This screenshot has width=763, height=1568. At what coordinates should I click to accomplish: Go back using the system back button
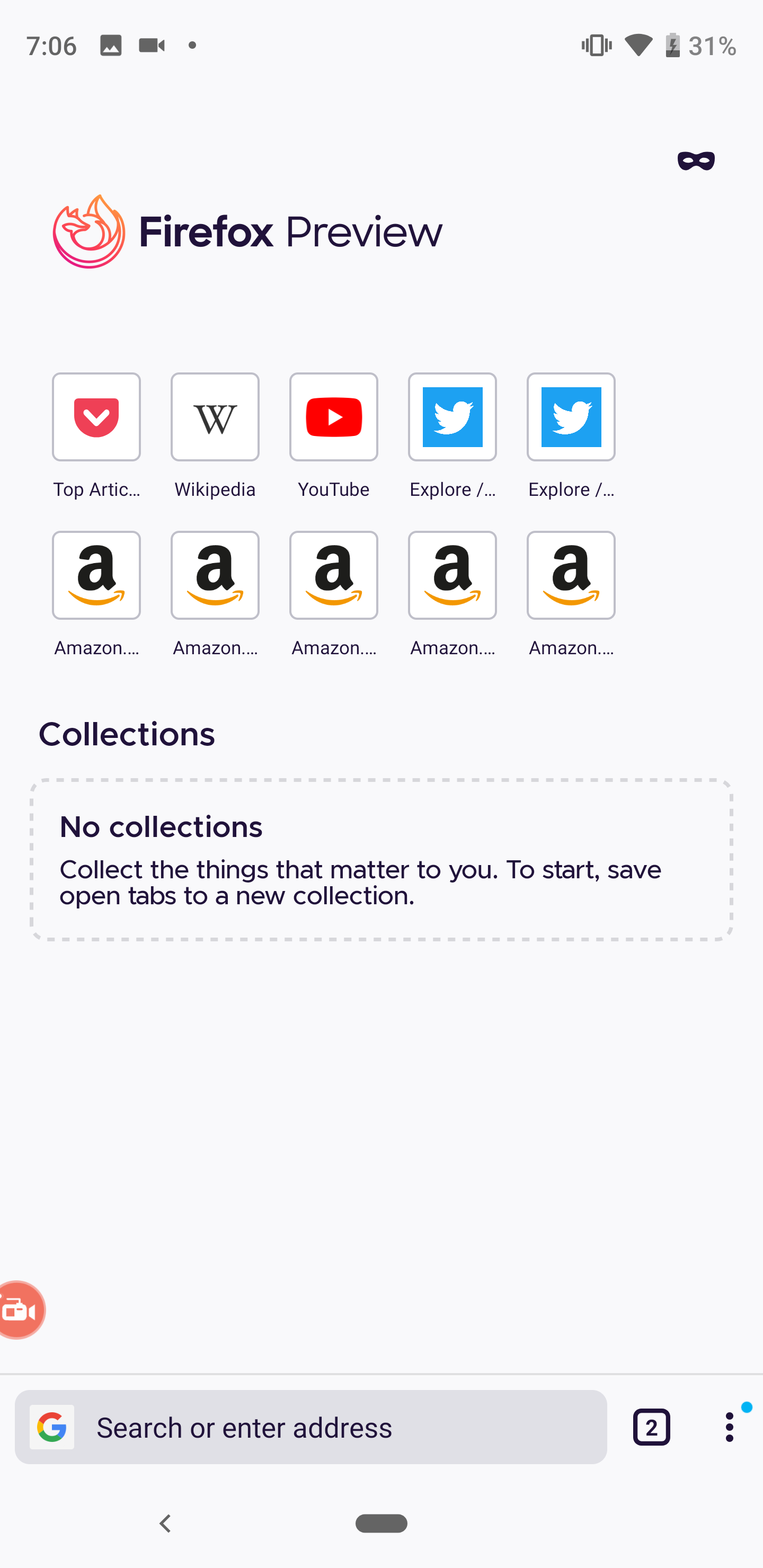pyautogui.click(x=165, y=1524)
